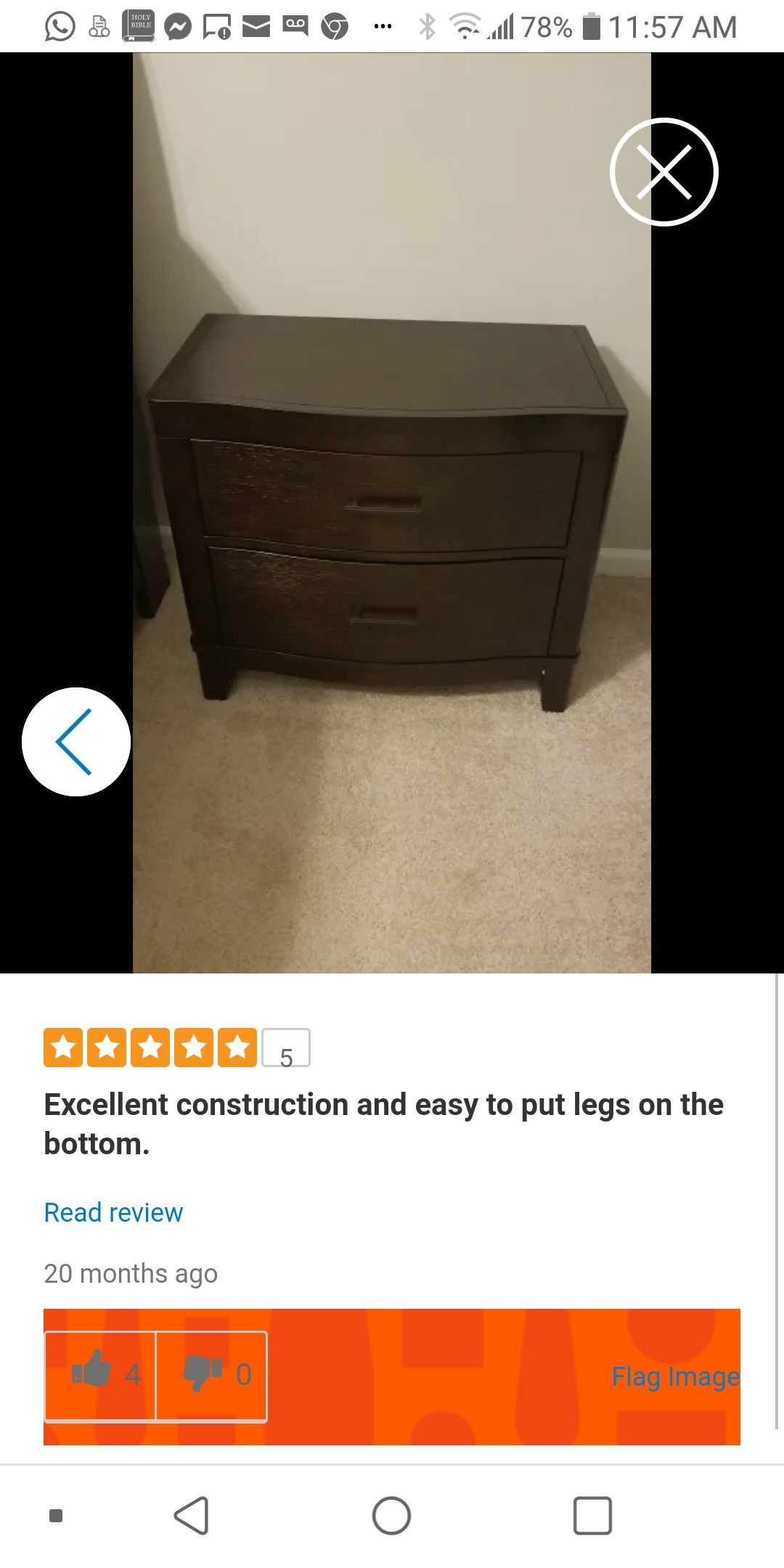
Task: Open the recent apps view
Action: click(592, 1515)
